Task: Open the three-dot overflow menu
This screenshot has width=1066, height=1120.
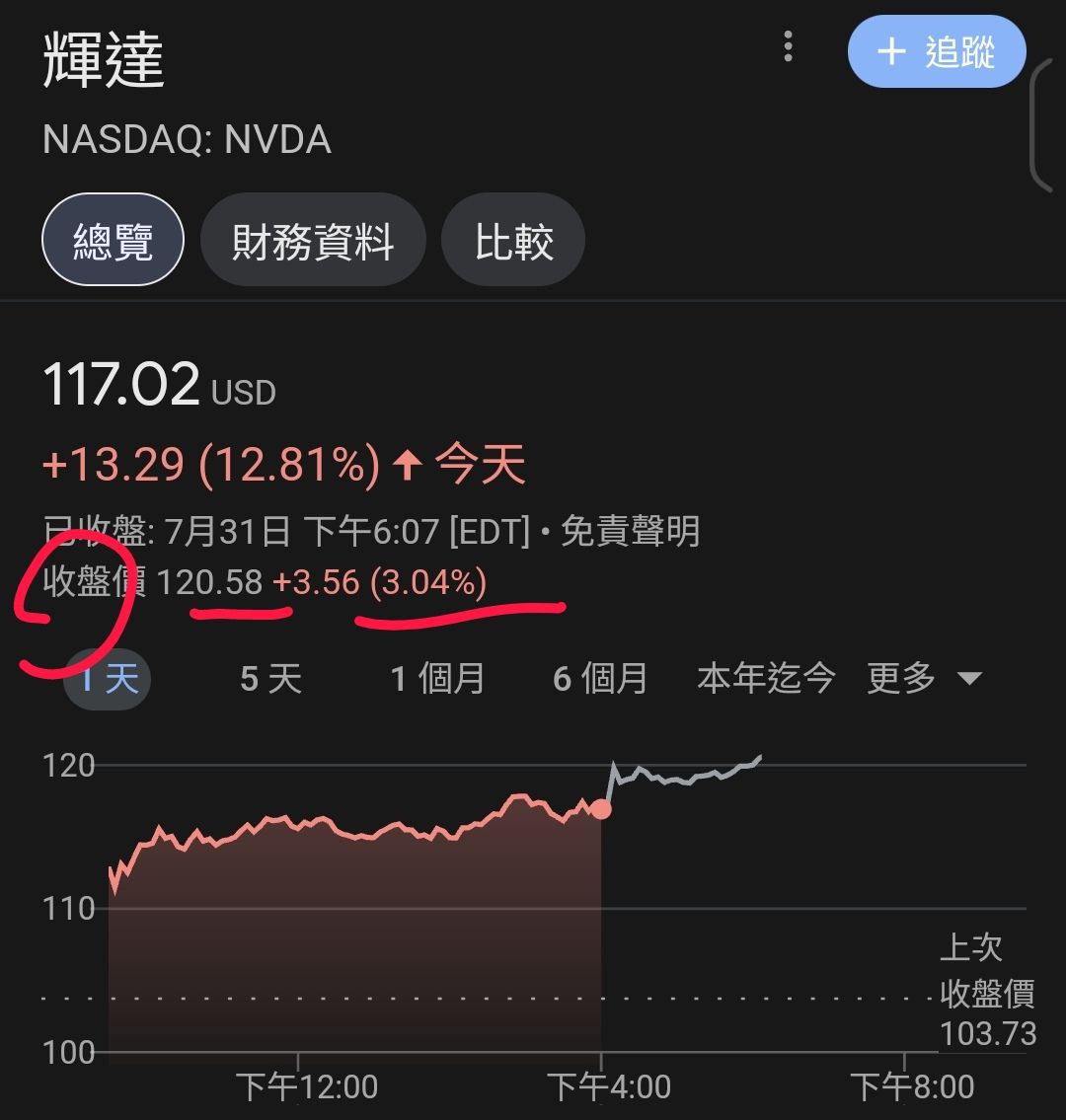Action: (x=788, y=46)
